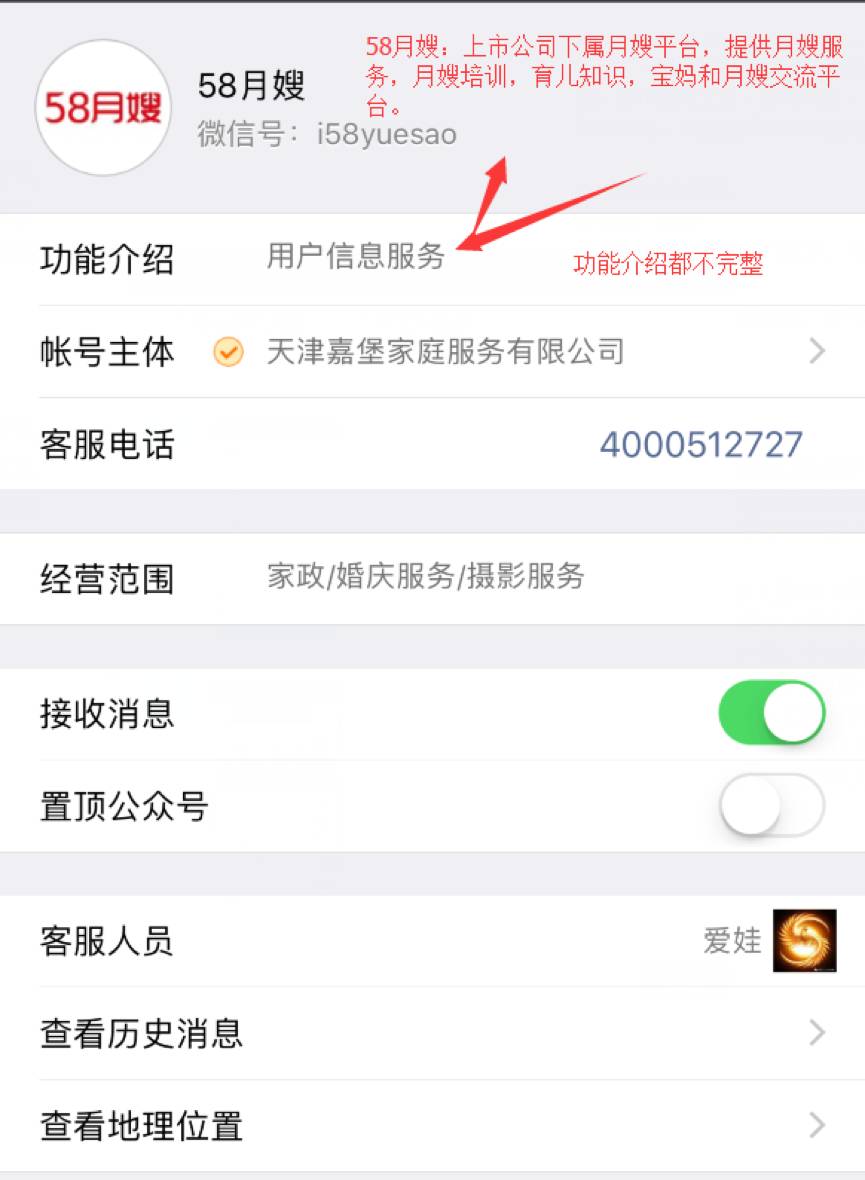The image size is (865, 1180).
Task: Tap the 58月嫂 account avatar
Action: [x=103, y=108]
